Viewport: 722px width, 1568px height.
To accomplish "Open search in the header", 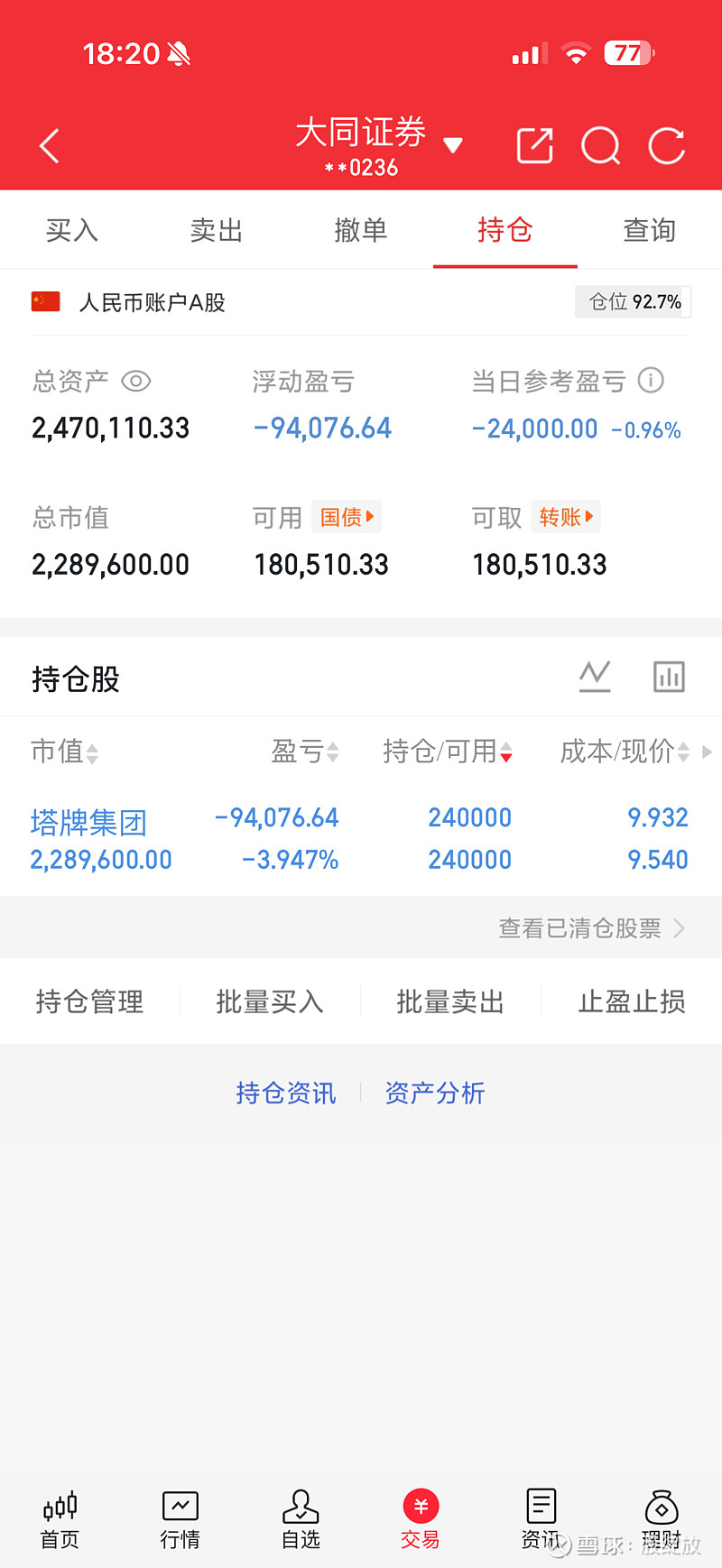I will (x=601, y=145).
